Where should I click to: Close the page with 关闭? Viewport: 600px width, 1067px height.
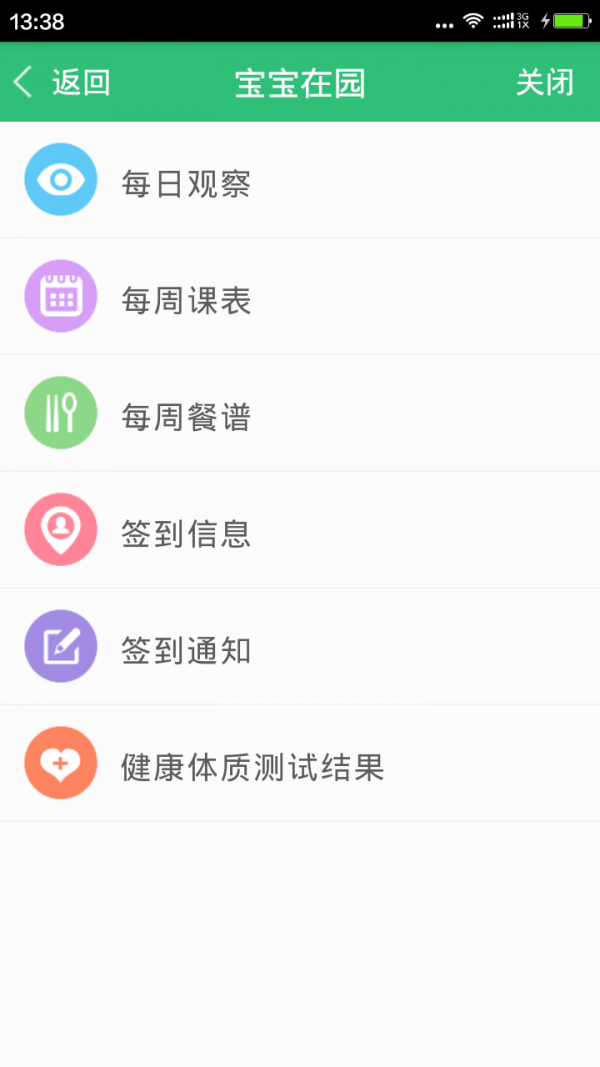click(x=545, y=82)
